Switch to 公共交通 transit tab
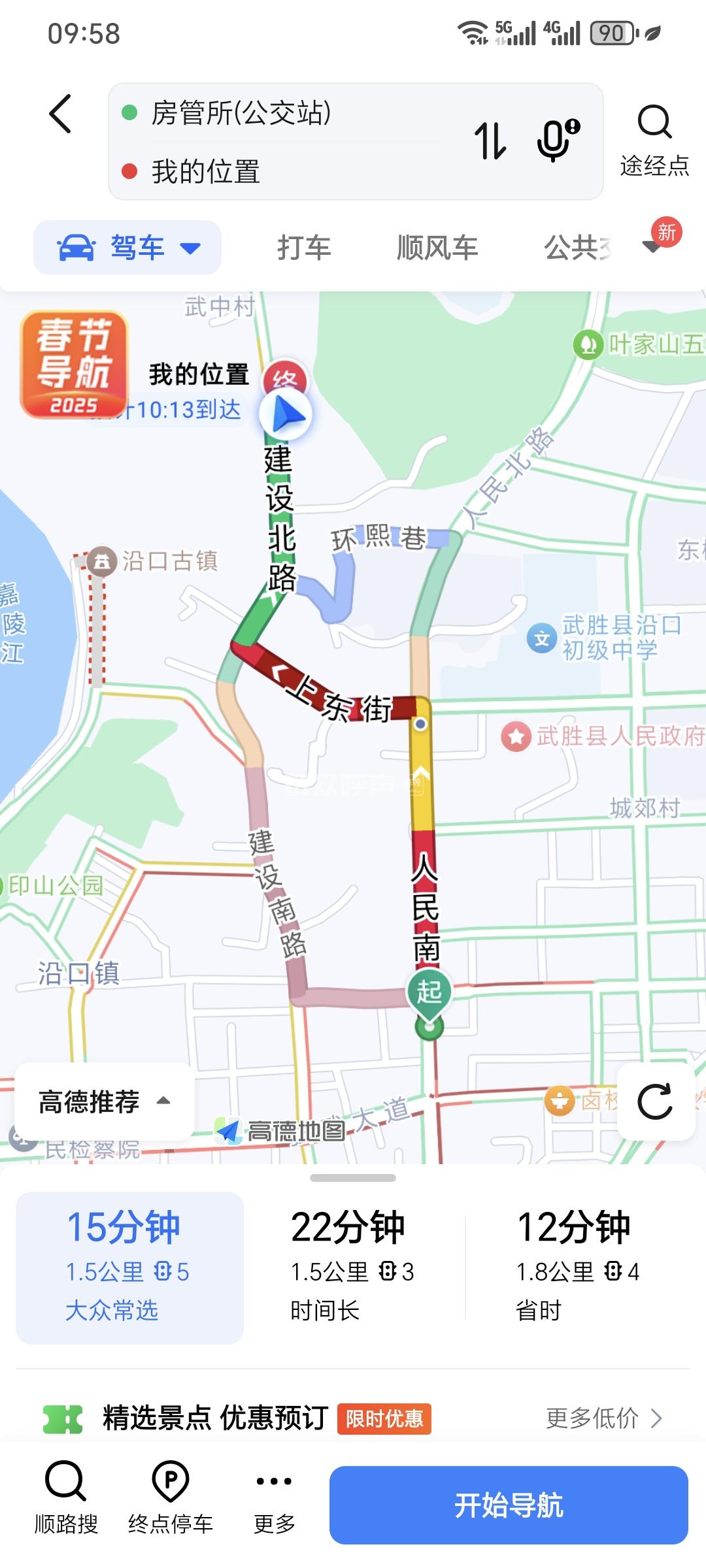Viewport: 706px width, 1568px height. [x=577, y=248]
